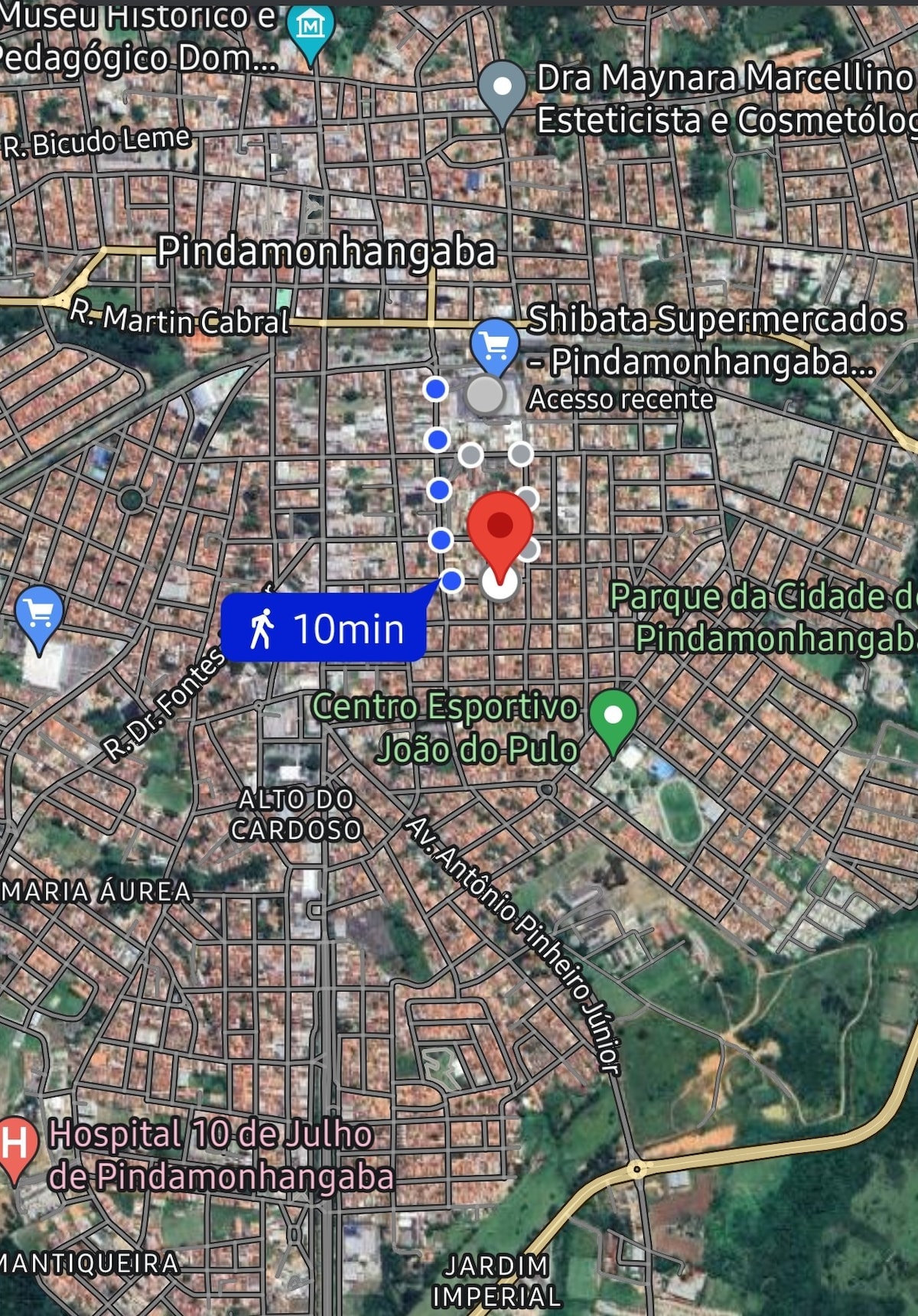The height and width of the screenshot is (1316, 918).
Task: Open Centro Esportivo João do Pulo marker
Action: [x=613, y=718]
